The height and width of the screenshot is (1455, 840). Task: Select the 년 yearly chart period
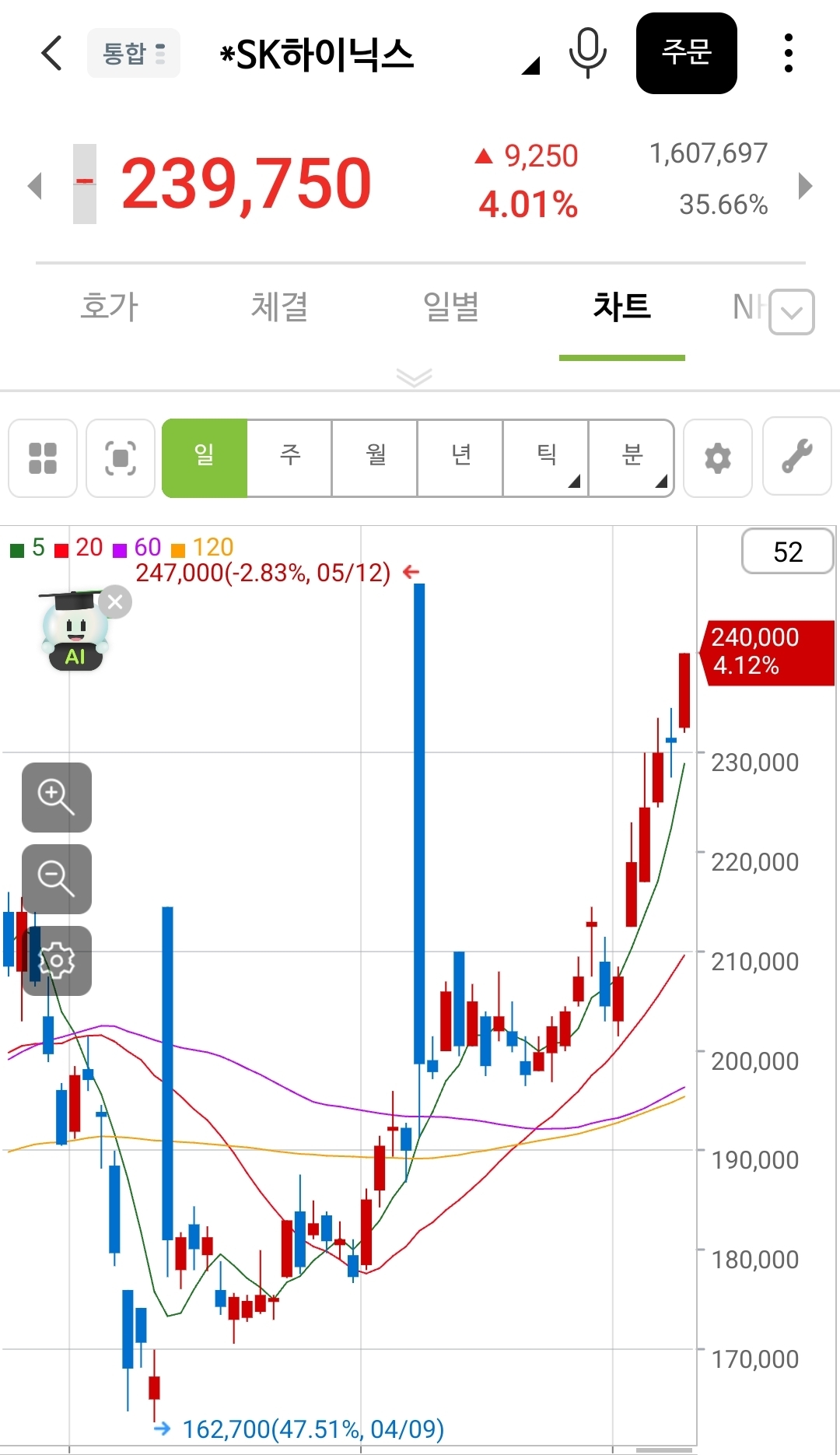coord(460,458)
